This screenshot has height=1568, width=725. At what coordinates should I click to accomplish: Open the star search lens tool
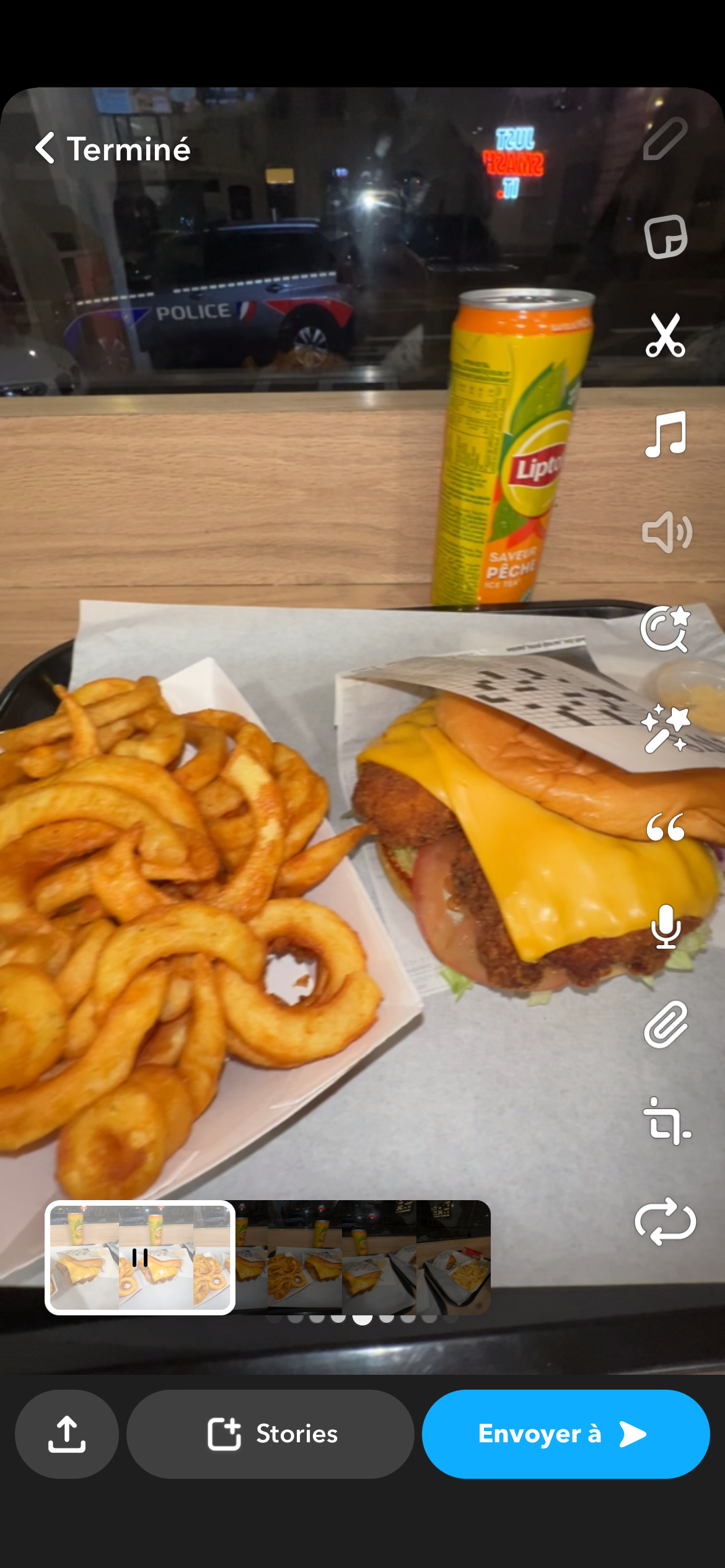click(x=666, y=629)
